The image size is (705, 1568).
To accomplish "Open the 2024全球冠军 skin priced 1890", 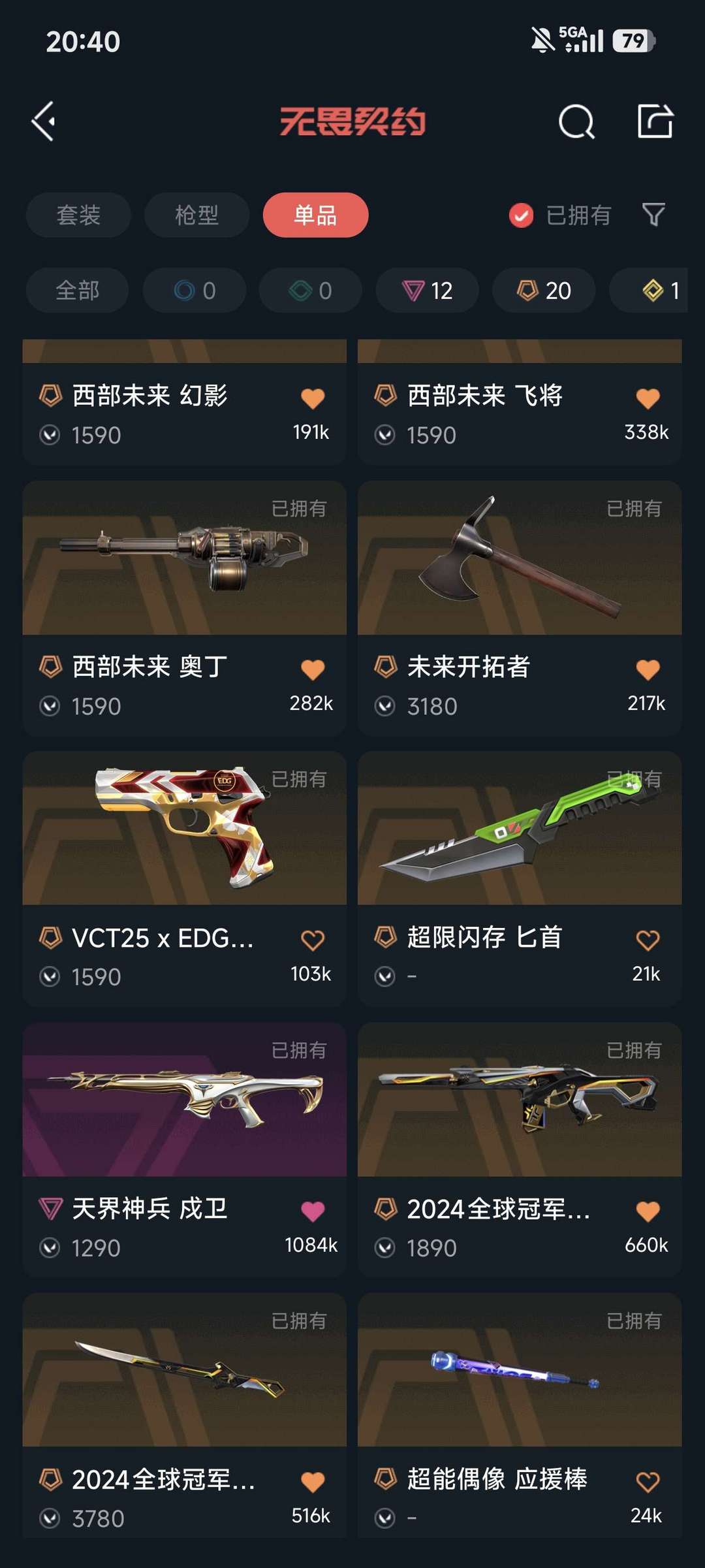I will pos(520,1150).
